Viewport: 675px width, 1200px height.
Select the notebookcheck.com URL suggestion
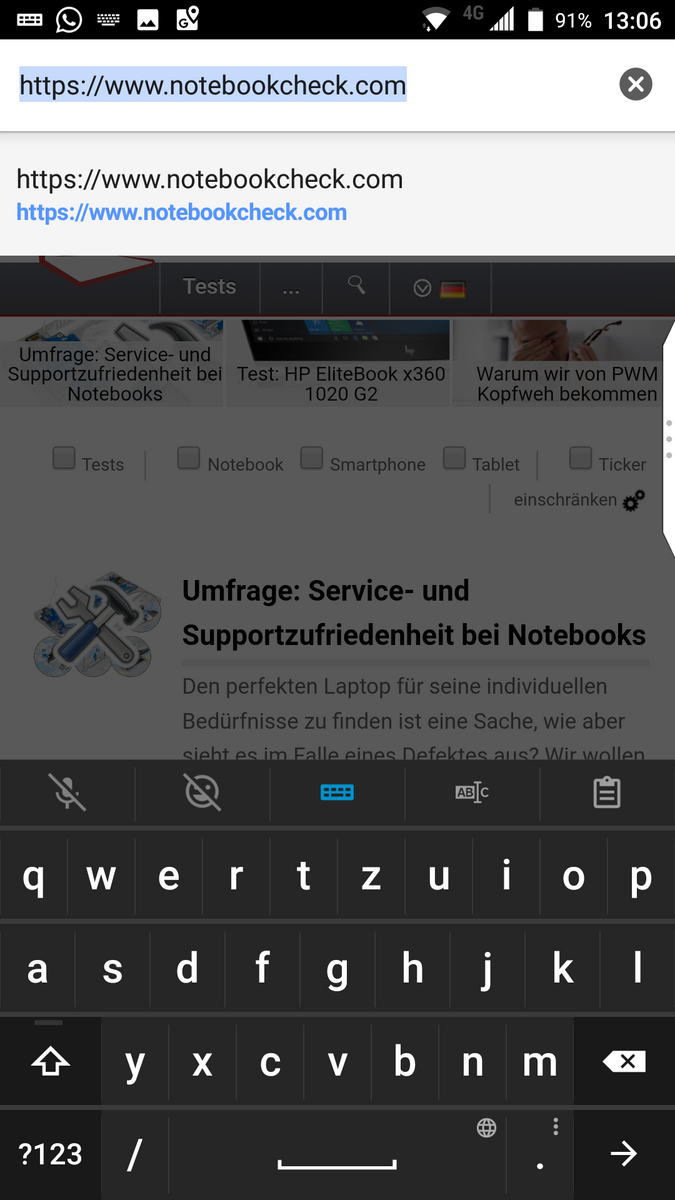point(210,195)
